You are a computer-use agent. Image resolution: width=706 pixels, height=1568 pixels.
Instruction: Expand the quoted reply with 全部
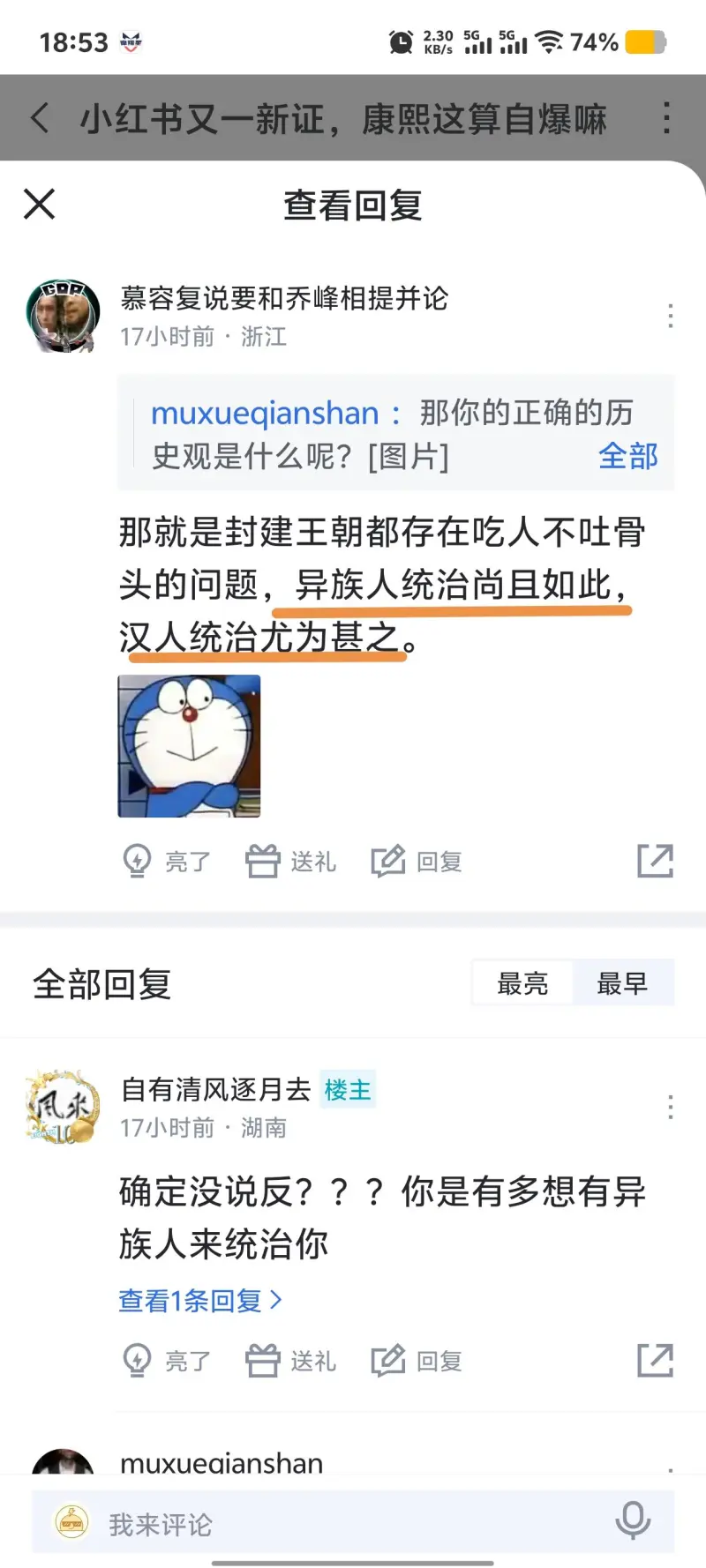pos(627,456)
